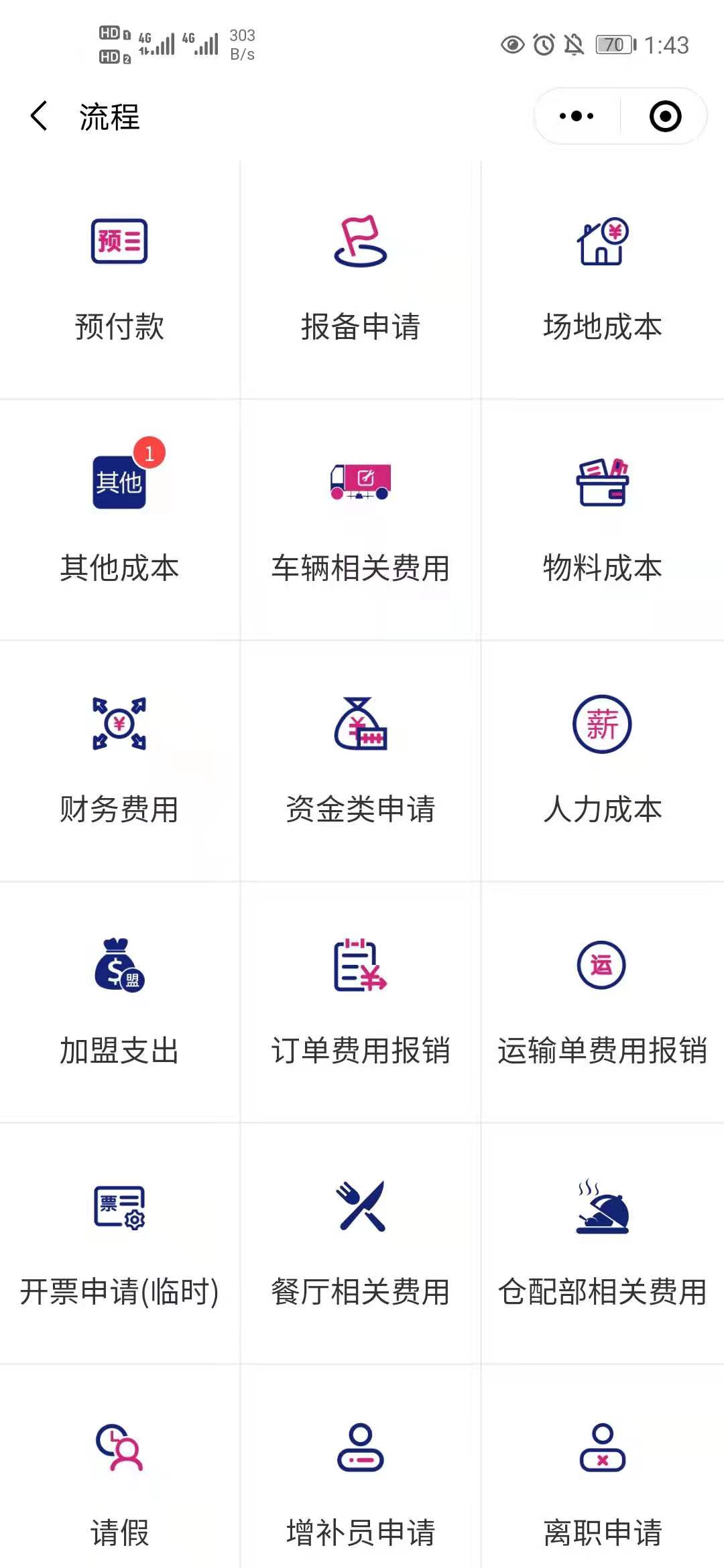The image size is (724, 1568).
Task: Open 资金类申请
Action: point(361,762)
